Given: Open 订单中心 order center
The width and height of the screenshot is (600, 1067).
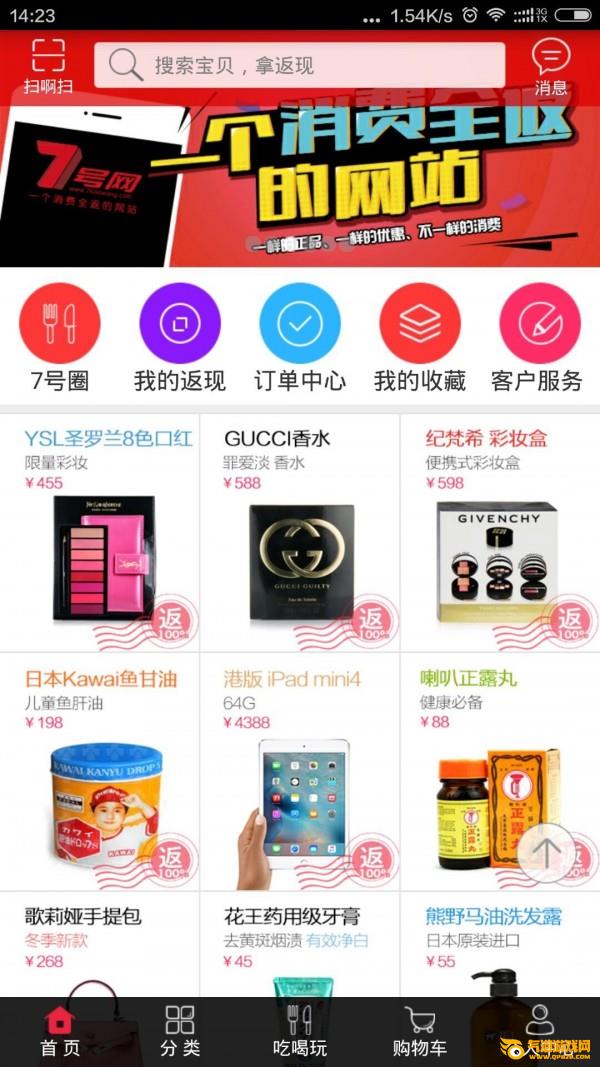Looking at the screenshot, I should 300,338.
